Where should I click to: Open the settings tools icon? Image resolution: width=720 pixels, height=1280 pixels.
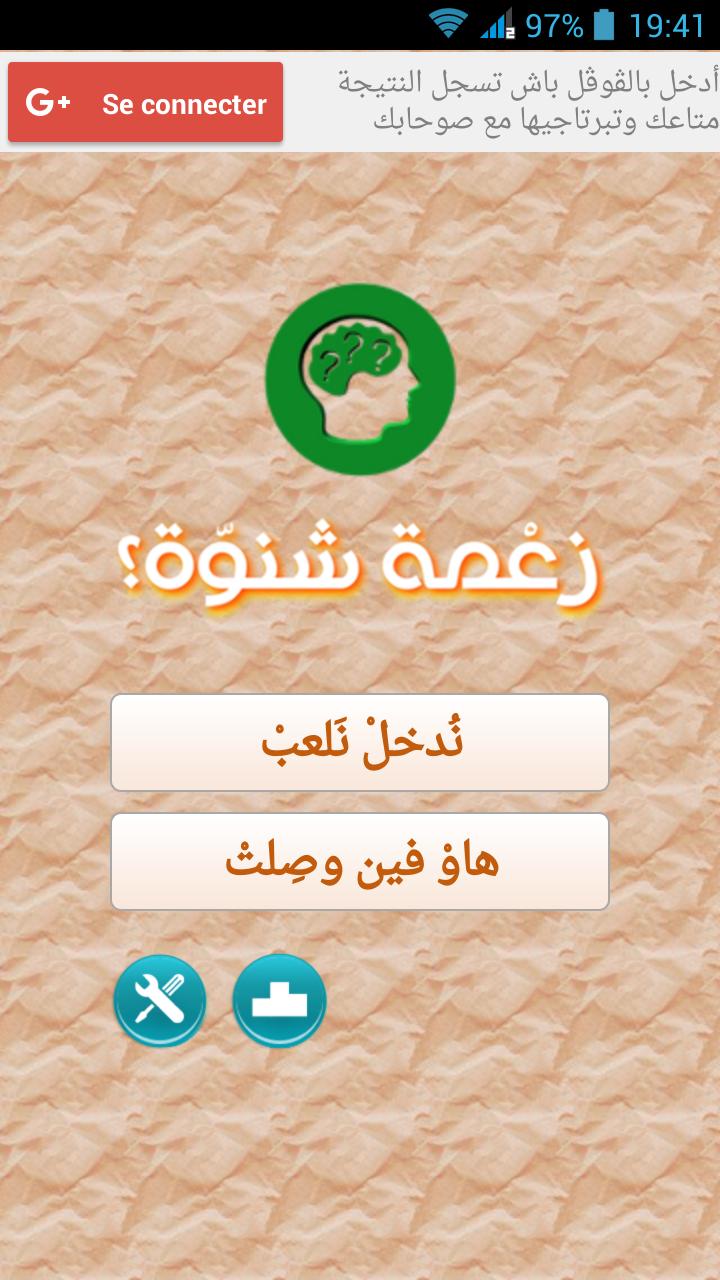pyautogui.click(x=160, y=1000)
